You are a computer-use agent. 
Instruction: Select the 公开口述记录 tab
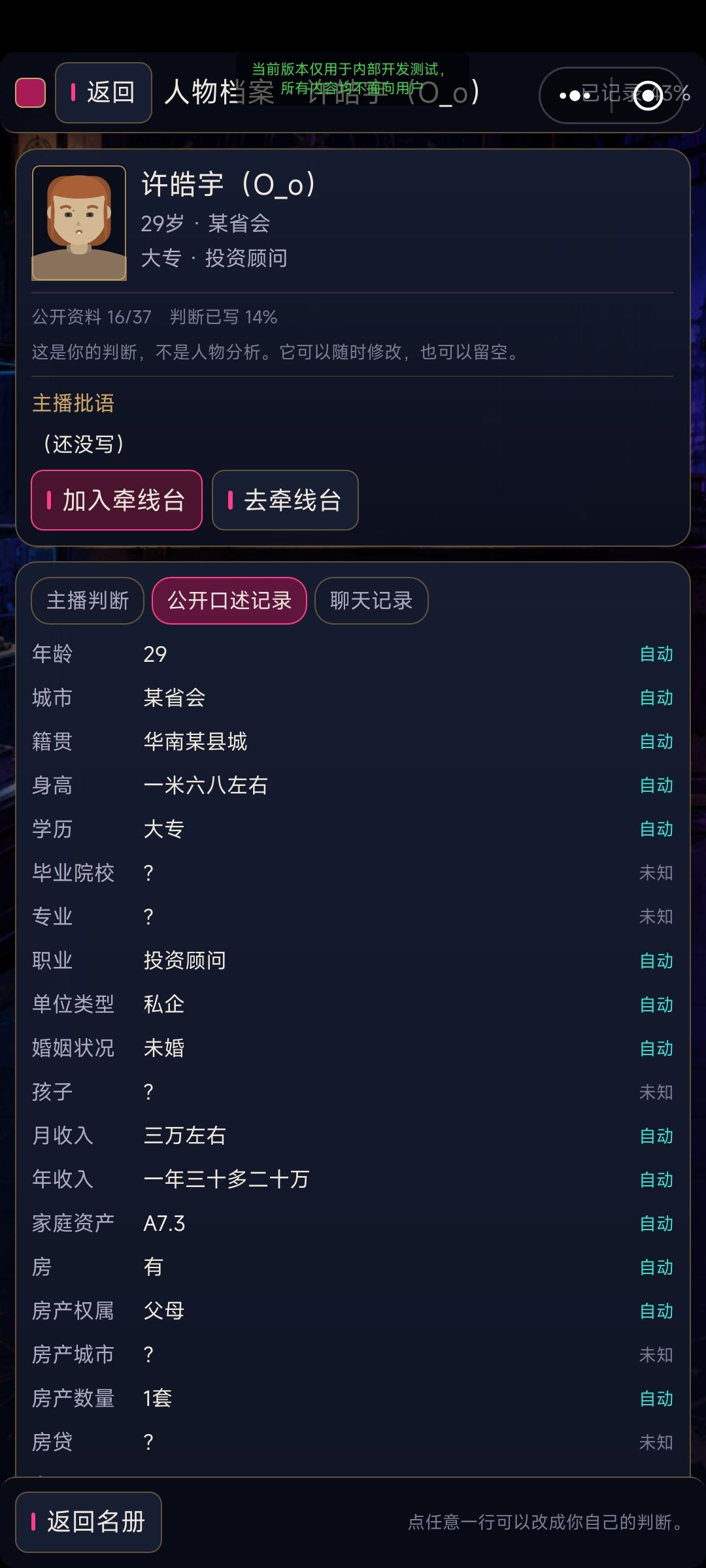pos(229,600)
